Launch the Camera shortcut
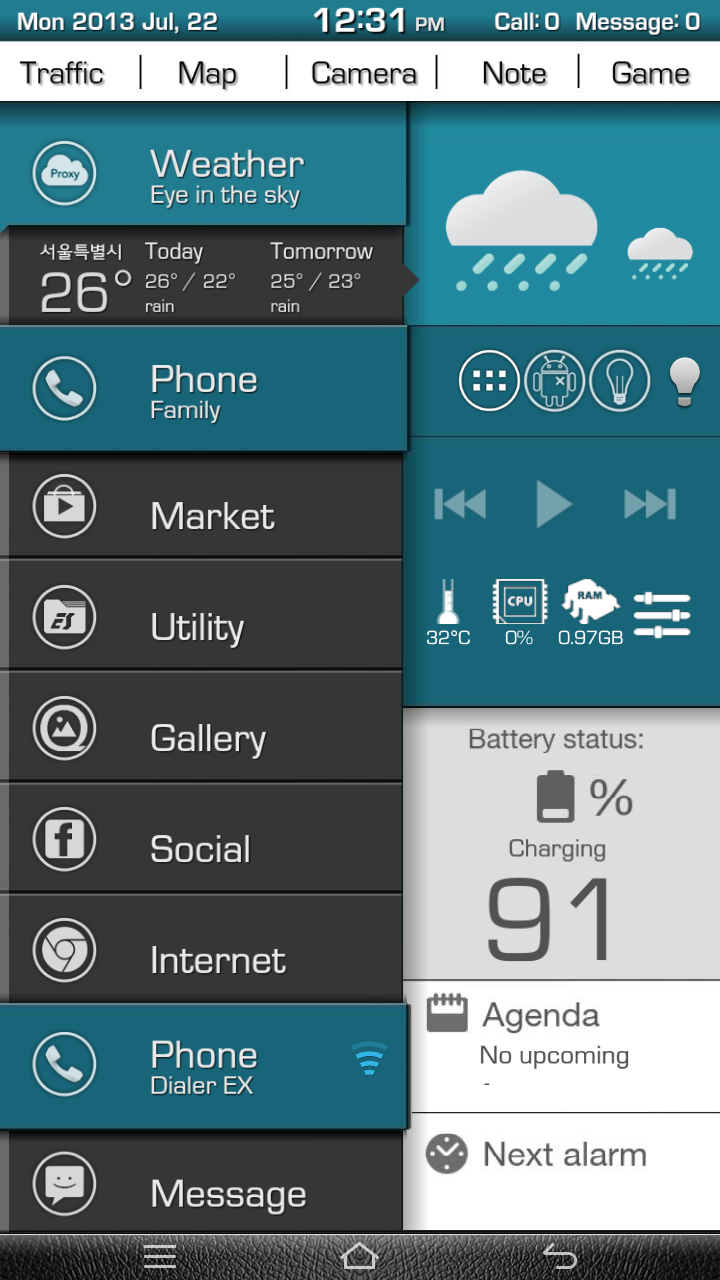 [x=364, y=73]
